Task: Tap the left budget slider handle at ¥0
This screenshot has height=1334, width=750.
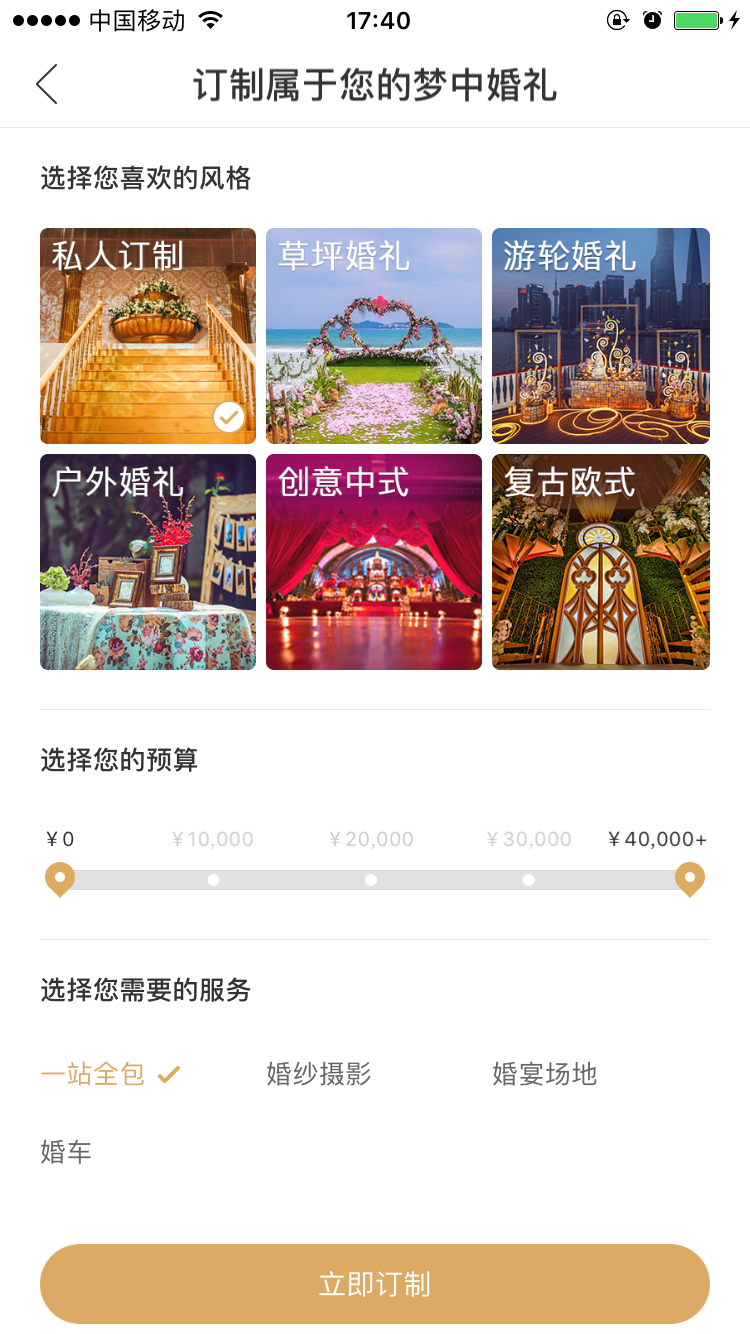Action: point(59,879)
